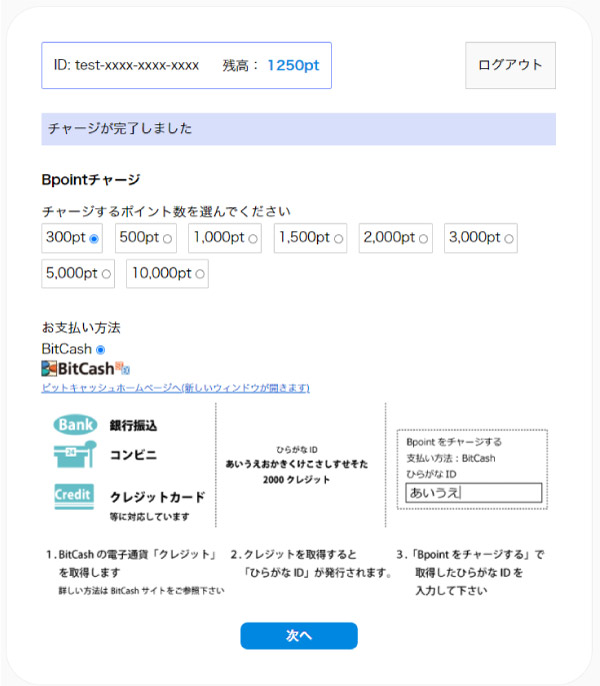Select 10,000pt charge amount
This screenshot has height=686, width=600.
(200, 273)
